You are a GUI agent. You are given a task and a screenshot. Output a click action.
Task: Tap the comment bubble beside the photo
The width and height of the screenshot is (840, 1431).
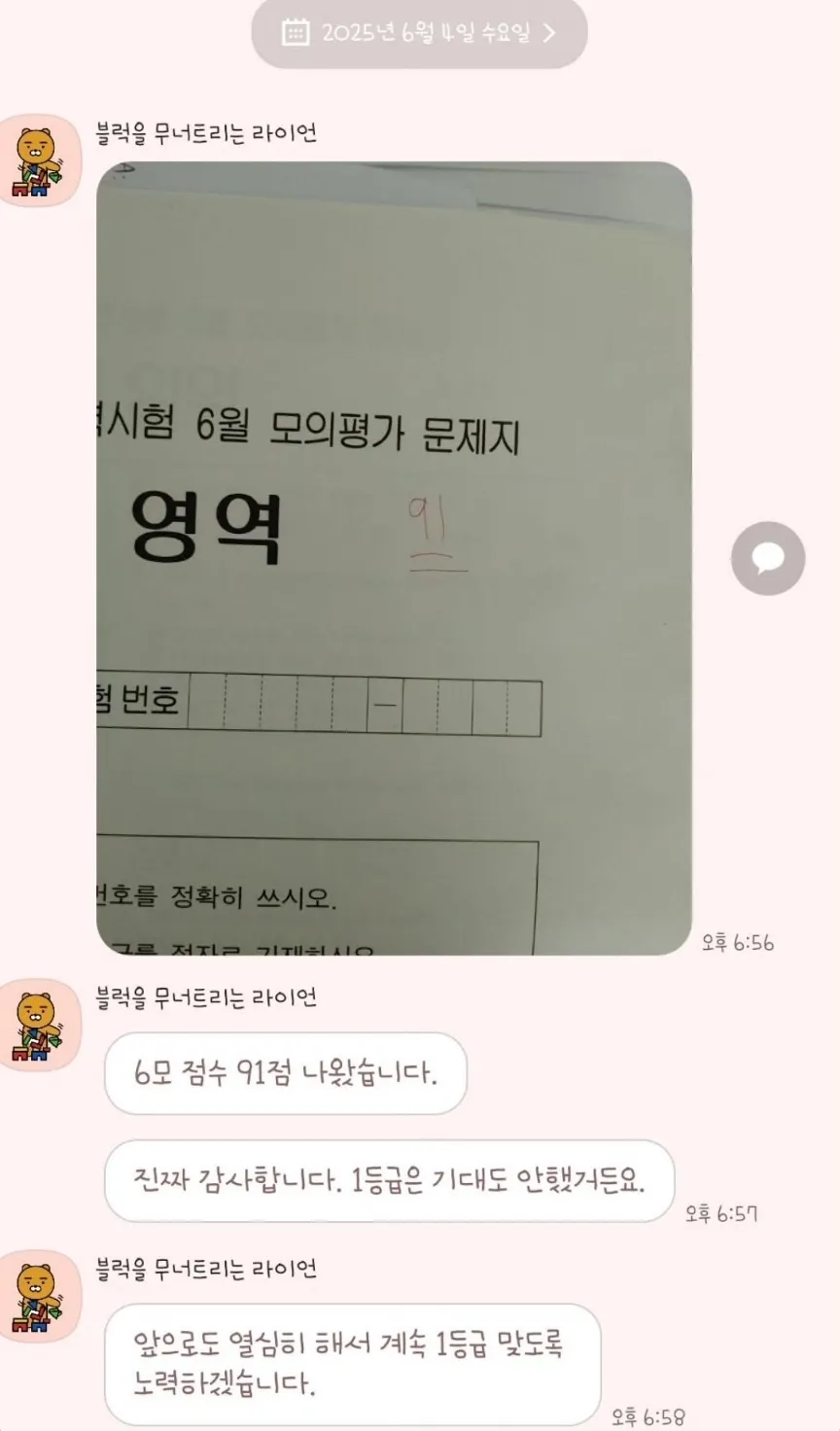(768, 558)
